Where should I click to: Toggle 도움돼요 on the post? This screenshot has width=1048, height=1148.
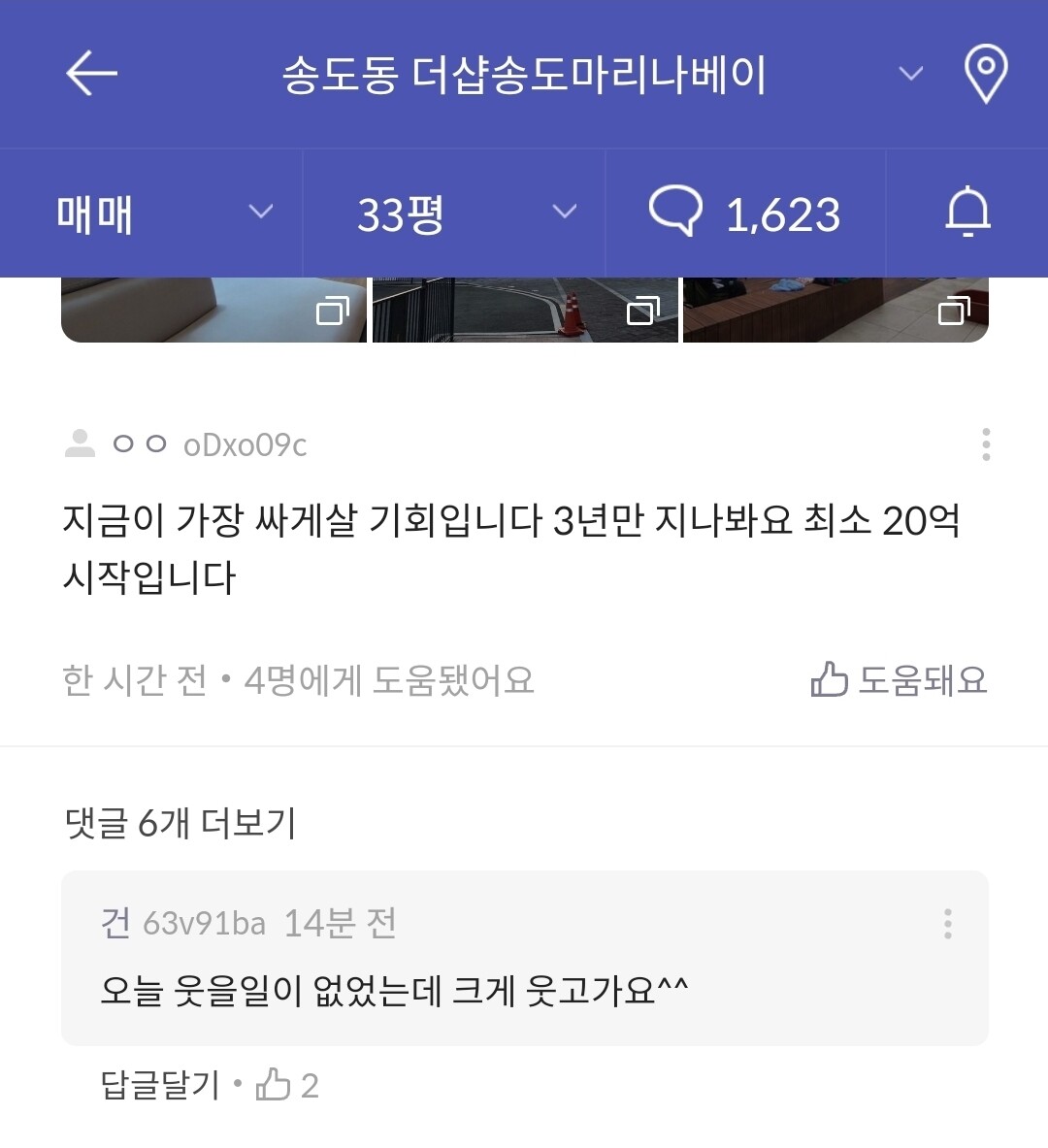898,680
